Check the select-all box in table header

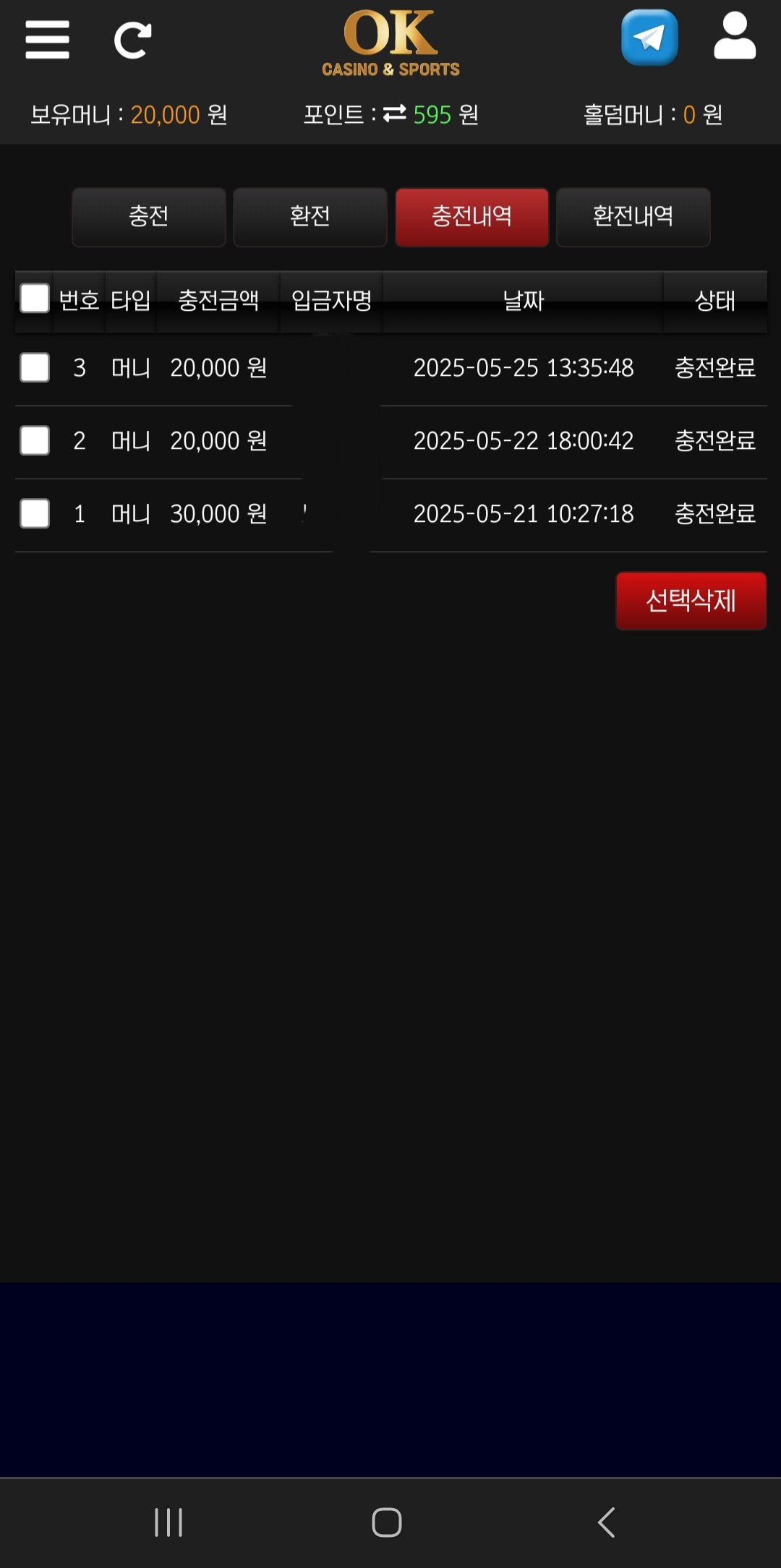point(35,299)
